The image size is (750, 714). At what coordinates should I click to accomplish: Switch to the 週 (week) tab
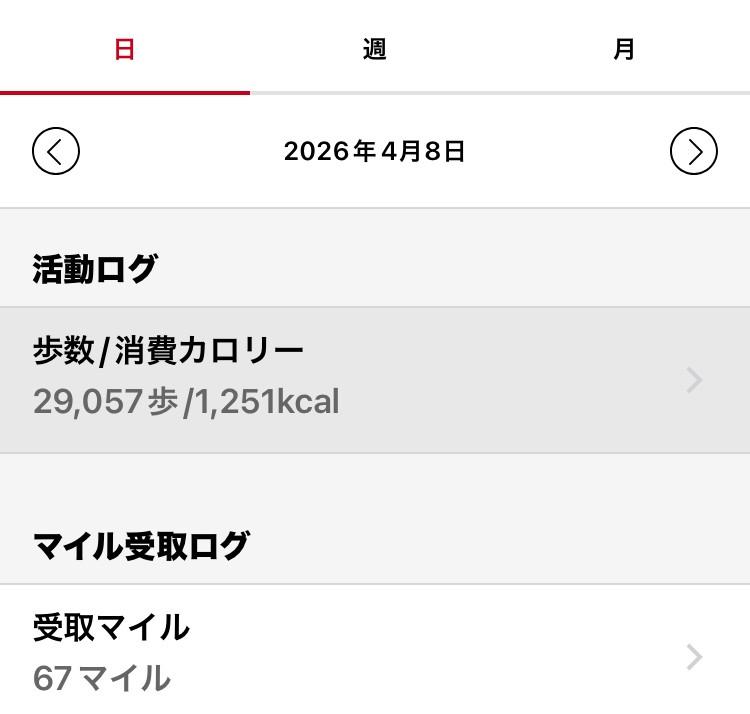click(x=375, y=48)
